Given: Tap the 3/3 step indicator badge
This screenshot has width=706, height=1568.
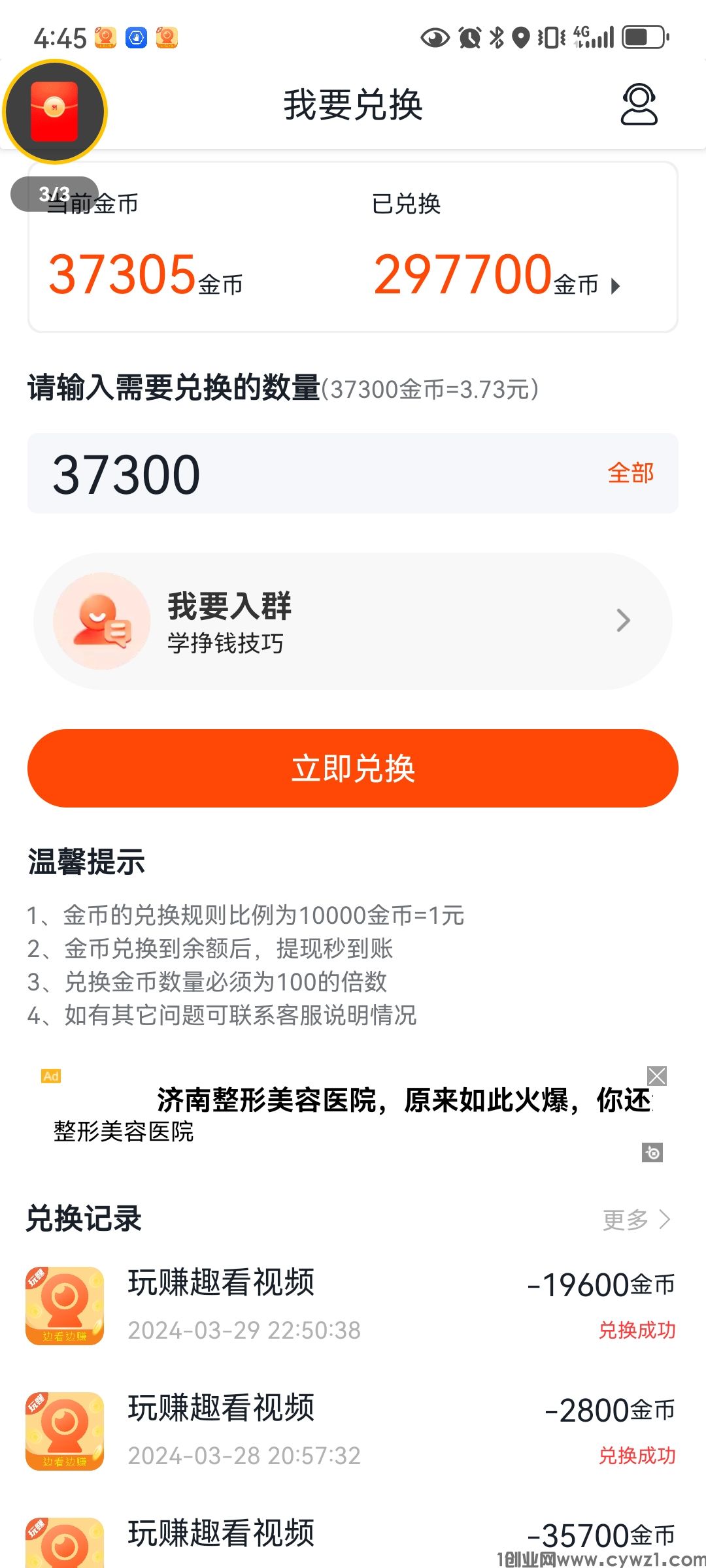Looking at the screenshot, I should tap(55, 193).
